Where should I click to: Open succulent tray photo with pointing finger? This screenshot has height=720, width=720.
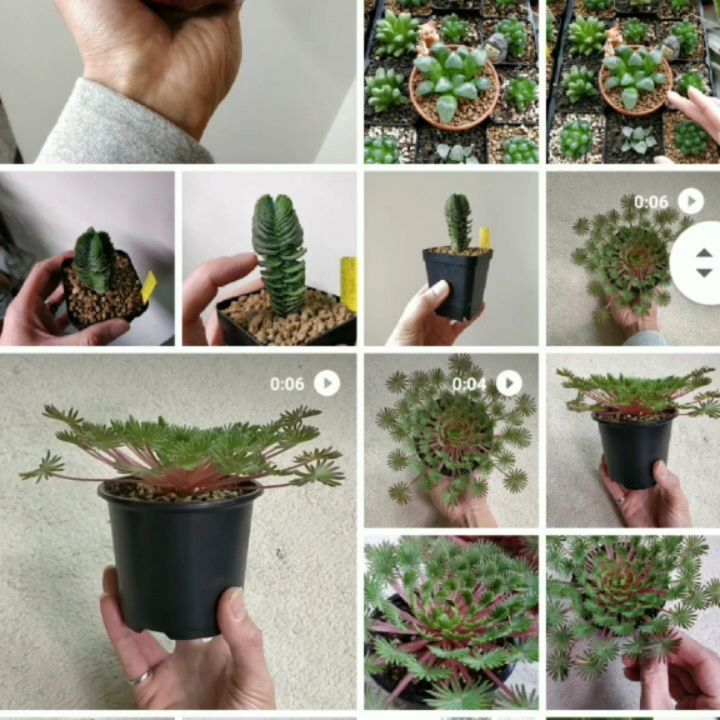[x=633, y=80]
